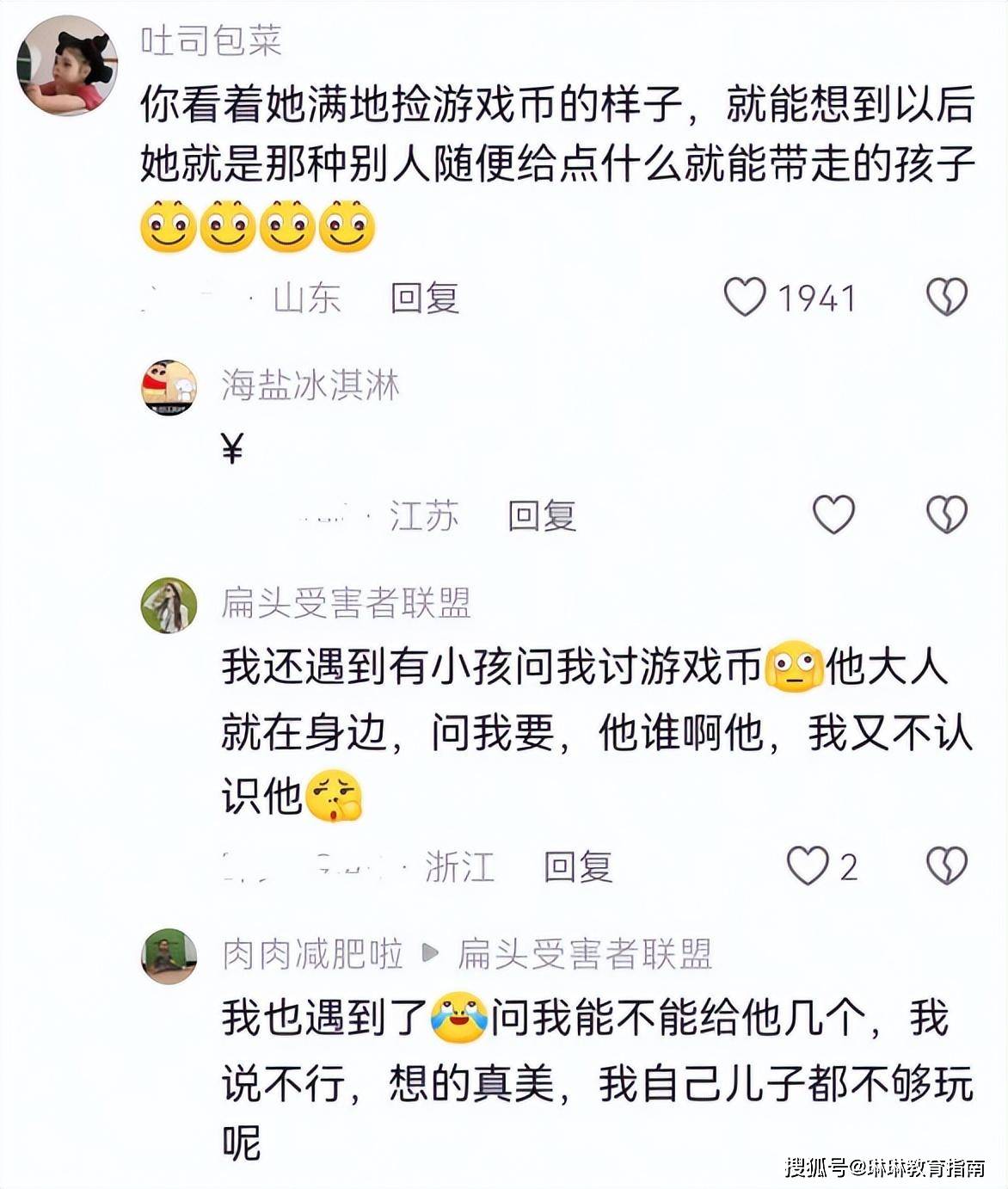Reply to 海盐冰淇淋's comment from 江苏
This screenshot has height=1189, width=1008.
541,516
